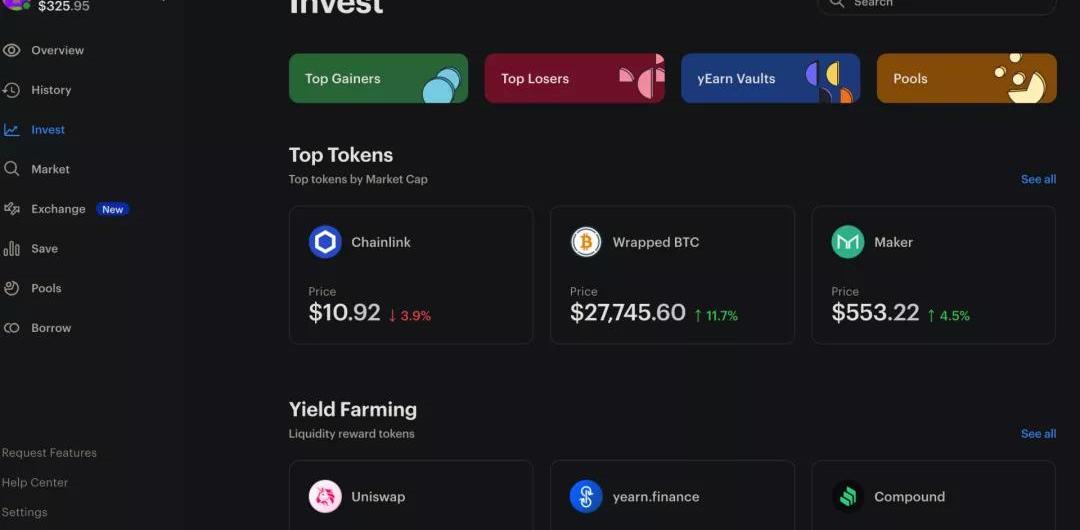Image resolution: width=1080 pixels, height=530 pixels.
Task: Open the Top Gainers category
Action: tap(378, 79)
